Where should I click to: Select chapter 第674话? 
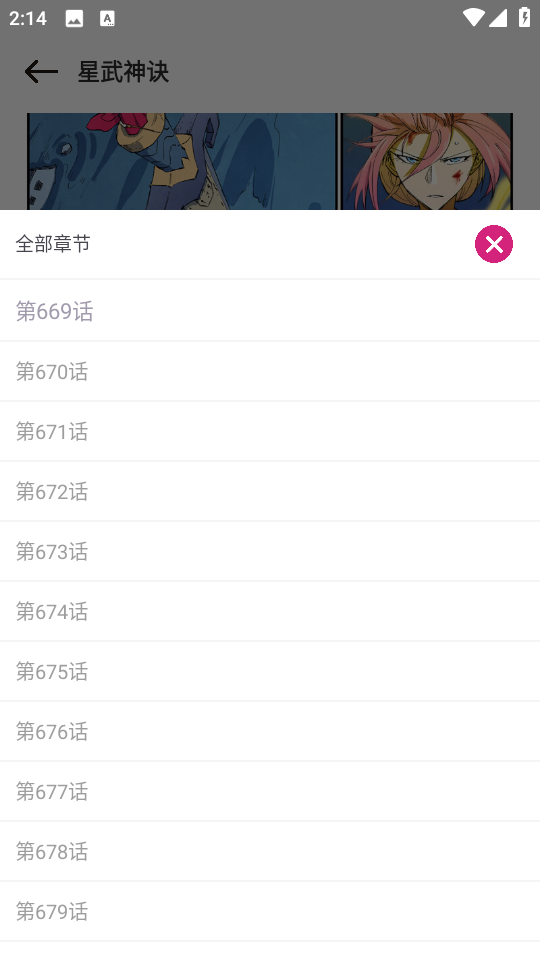(270, 612)
